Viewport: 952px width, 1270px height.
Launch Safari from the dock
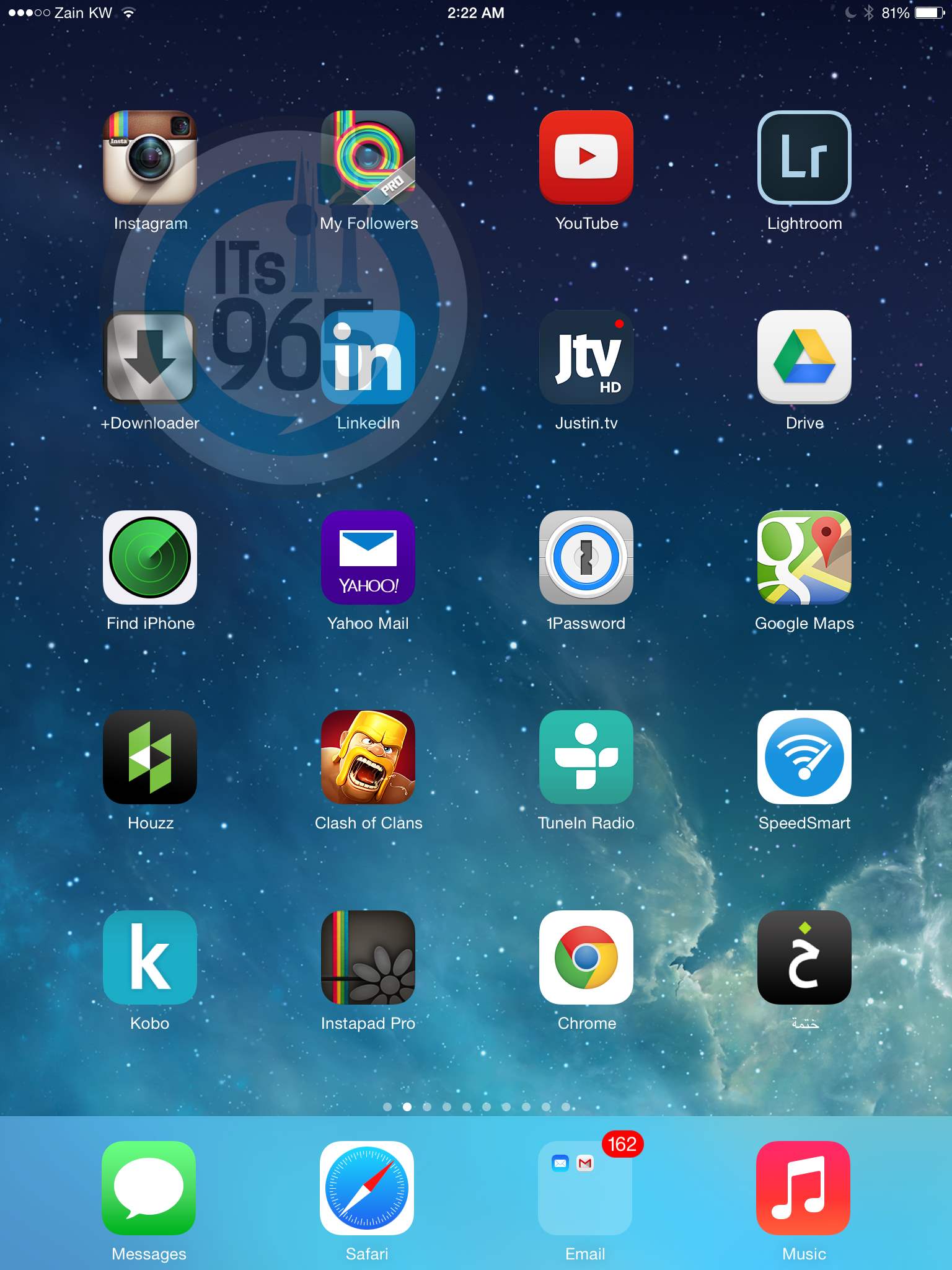[x=367, y=1188]
